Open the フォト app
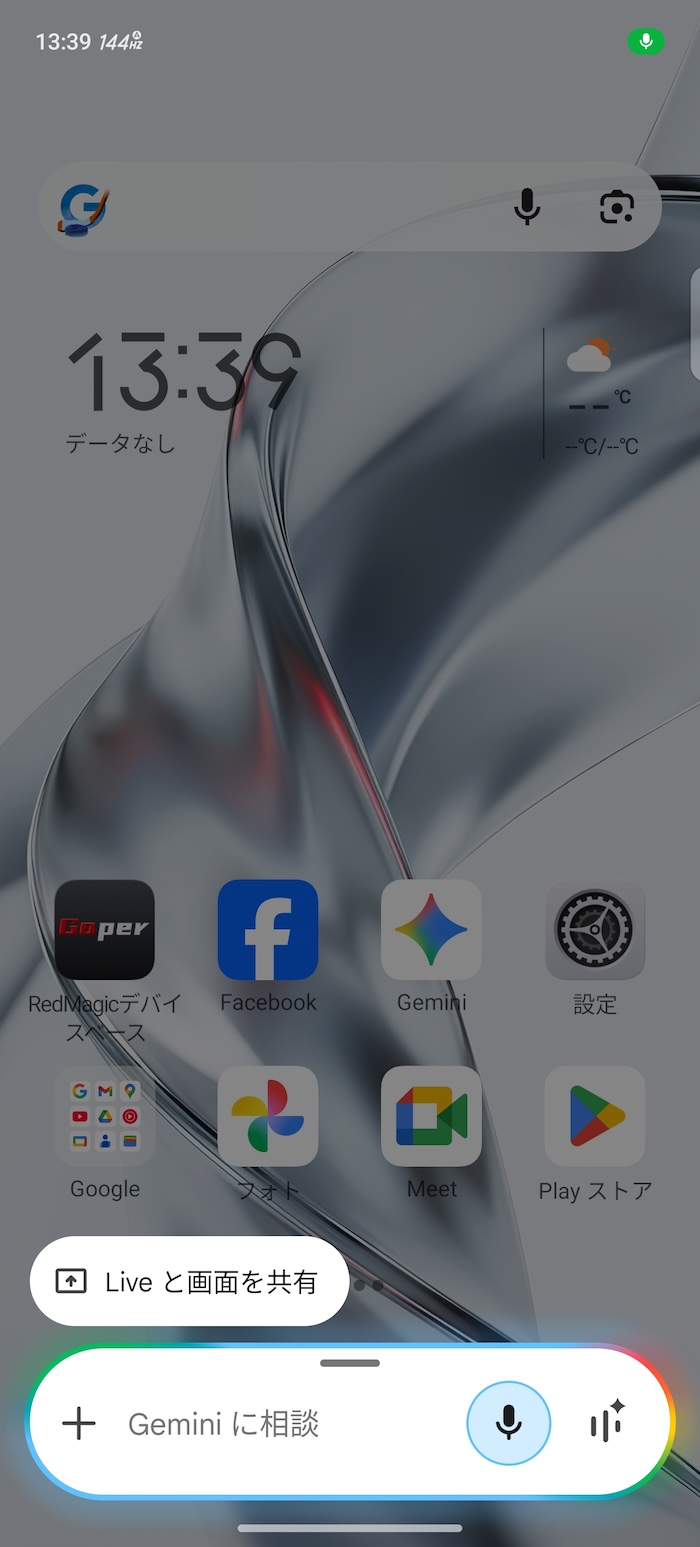 pos(268,1116)
